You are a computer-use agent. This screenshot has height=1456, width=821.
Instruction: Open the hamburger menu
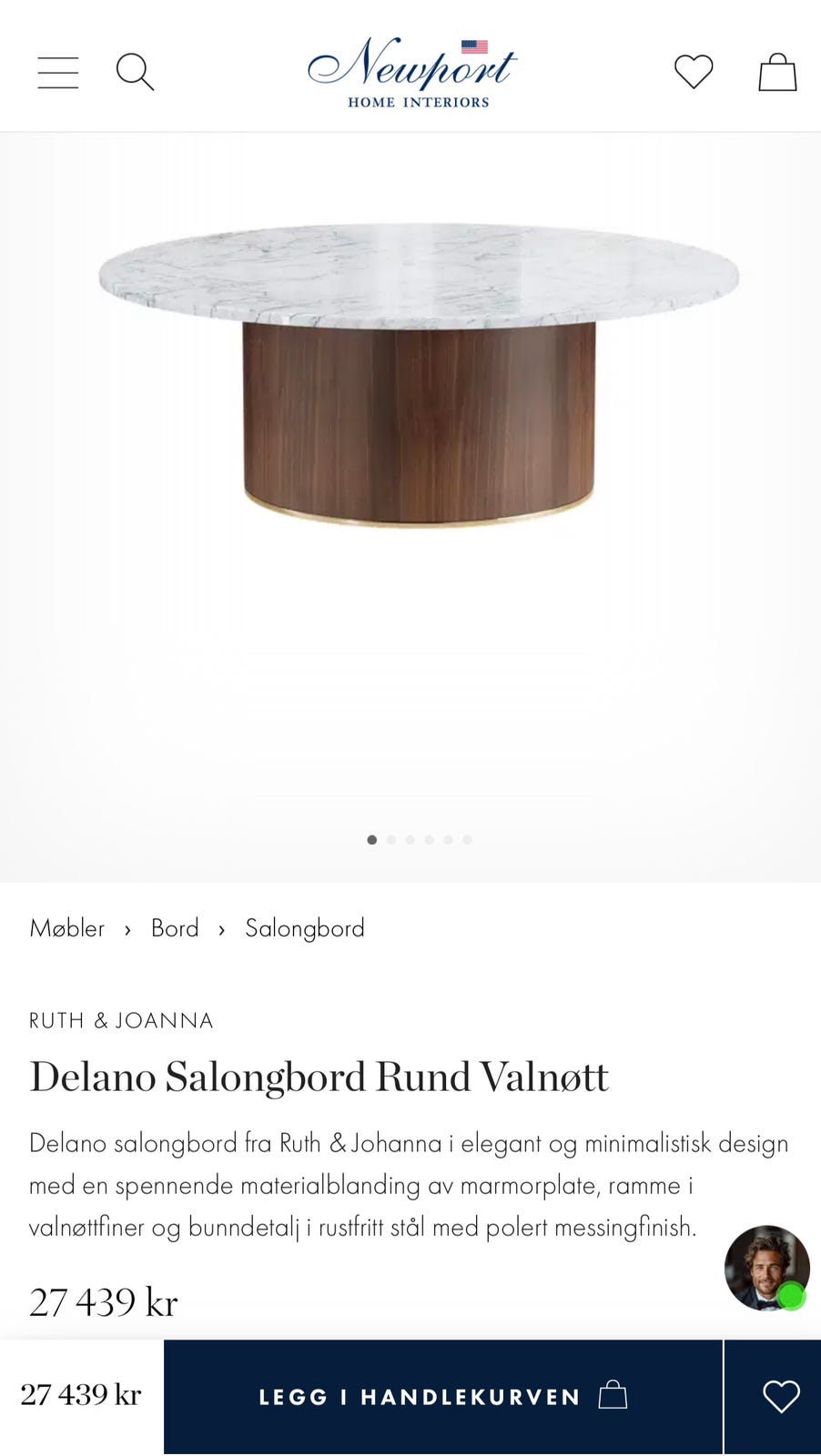click(x=58, y=73)
